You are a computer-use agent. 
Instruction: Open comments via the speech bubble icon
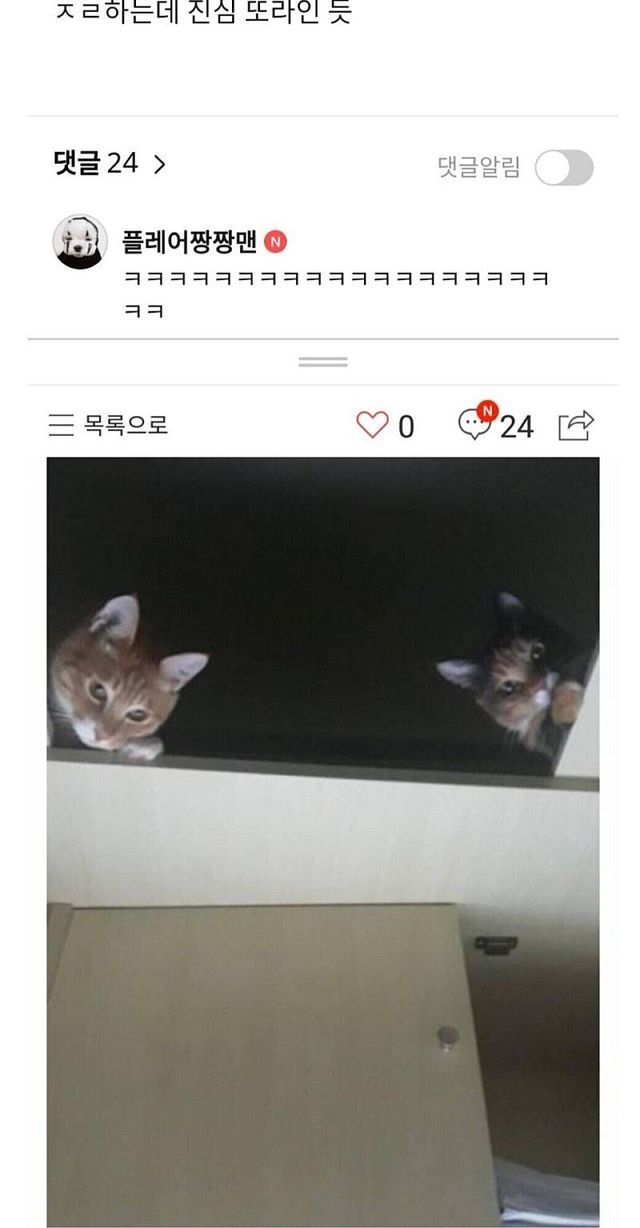click(476, 425)
